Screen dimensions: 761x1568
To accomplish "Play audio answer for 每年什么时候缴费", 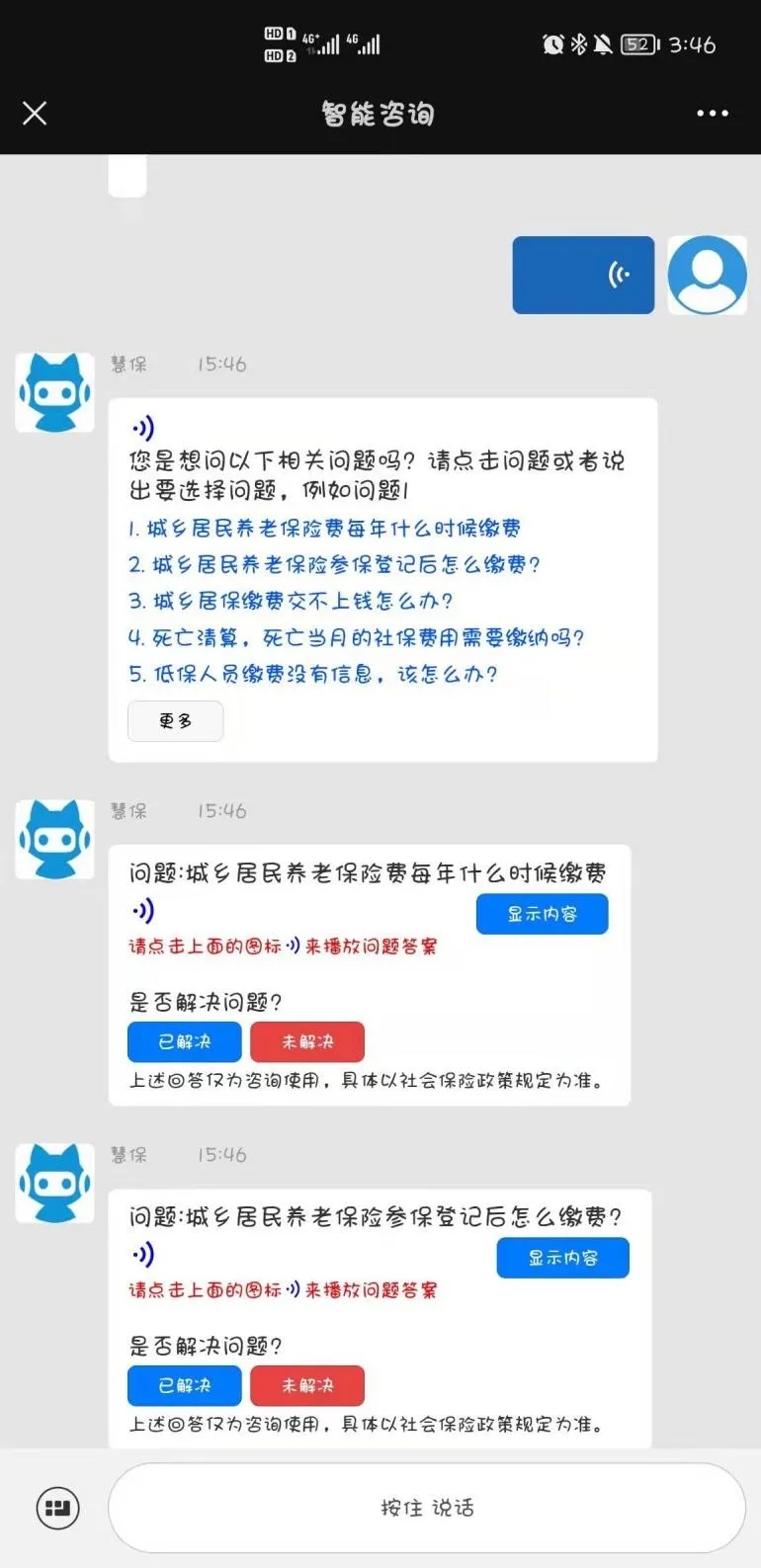I will [x=144, y=910].
